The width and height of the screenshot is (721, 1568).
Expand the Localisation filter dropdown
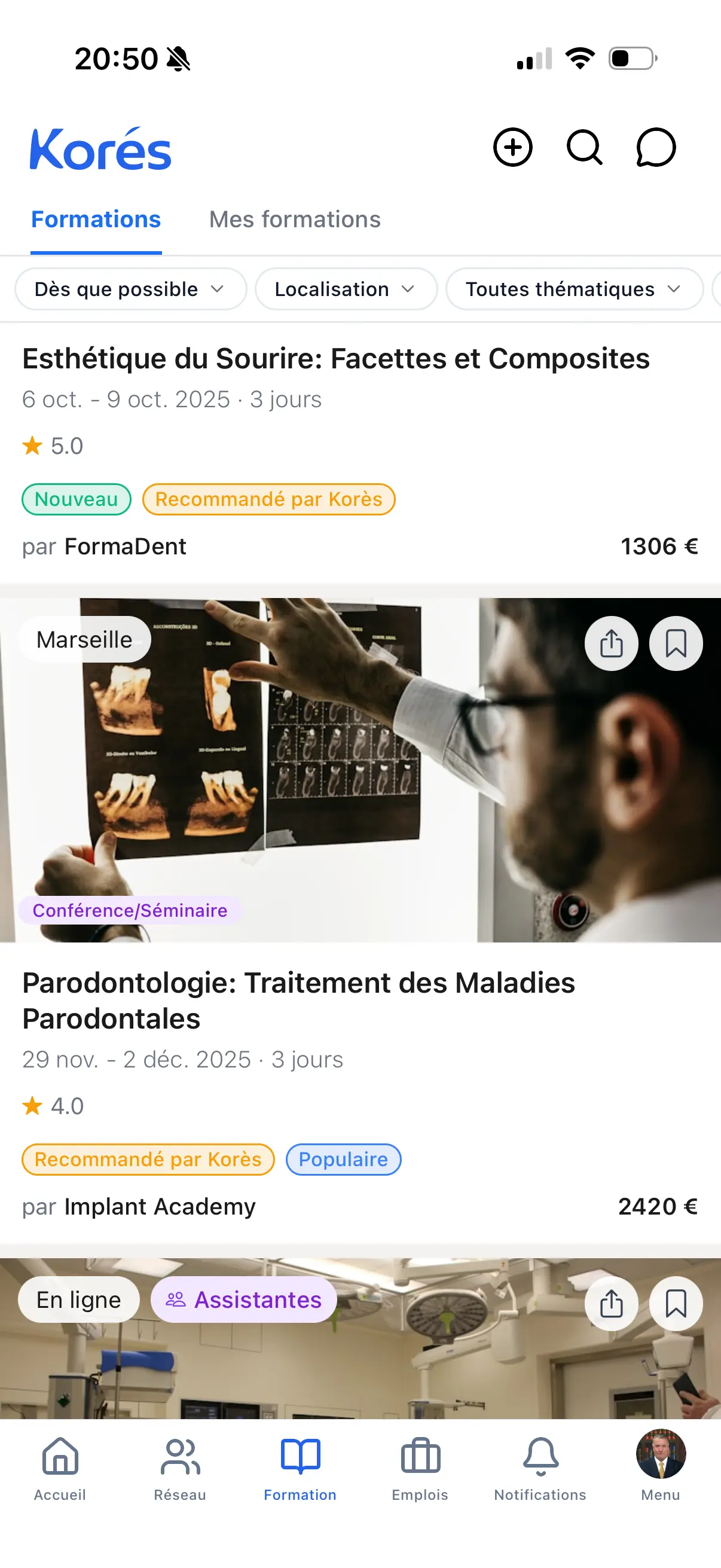346,289
